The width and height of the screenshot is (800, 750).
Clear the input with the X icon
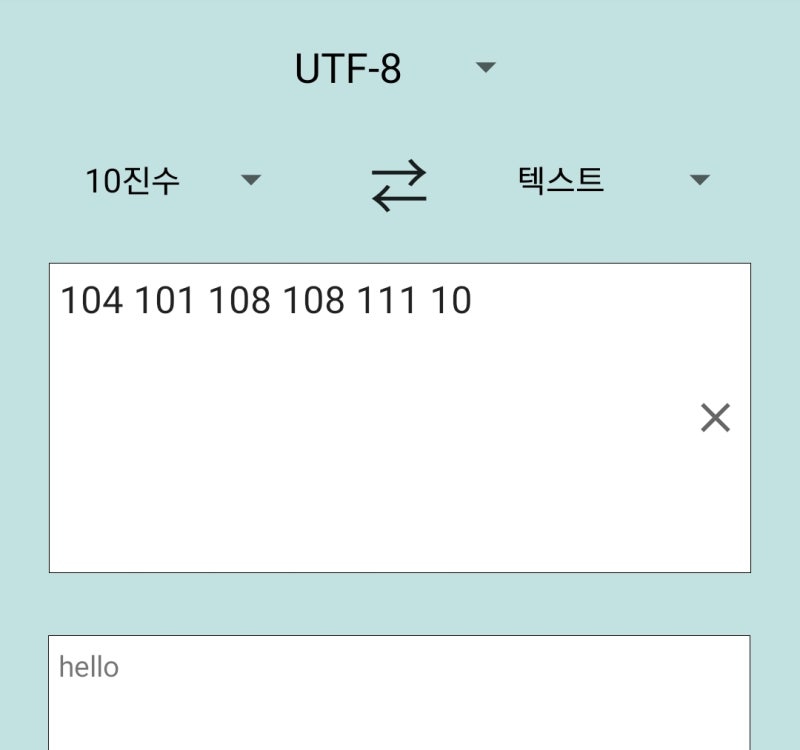coord(715,418)
